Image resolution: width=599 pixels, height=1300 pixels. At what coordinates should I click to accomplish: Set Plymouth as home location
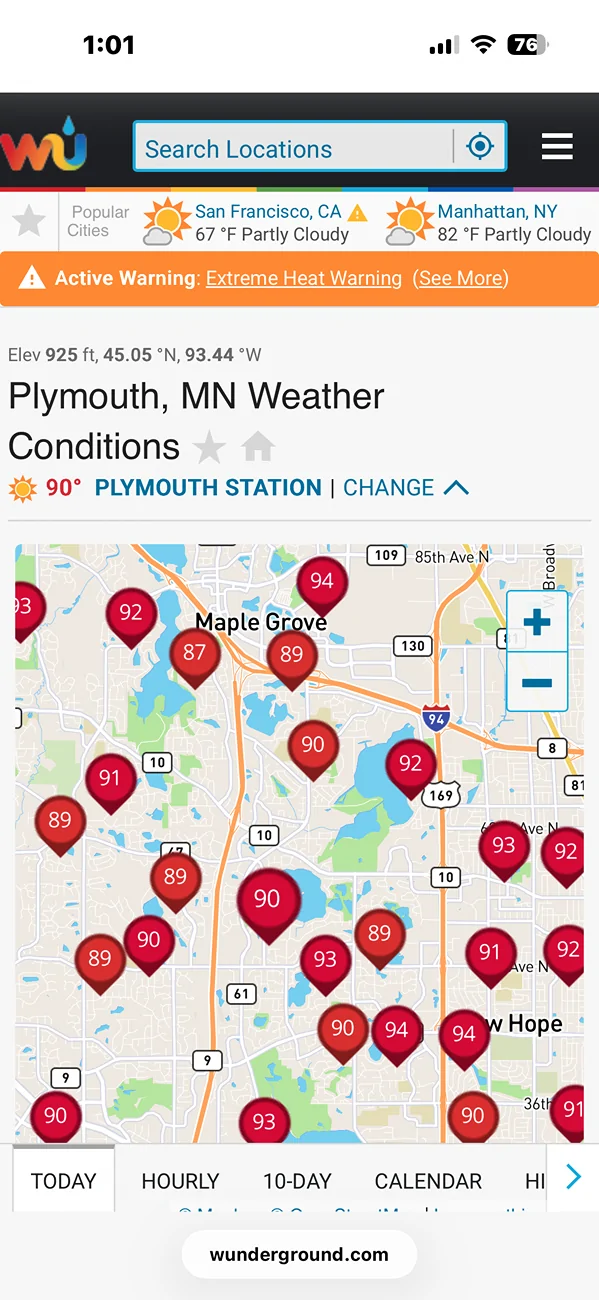tap(258, 447)
